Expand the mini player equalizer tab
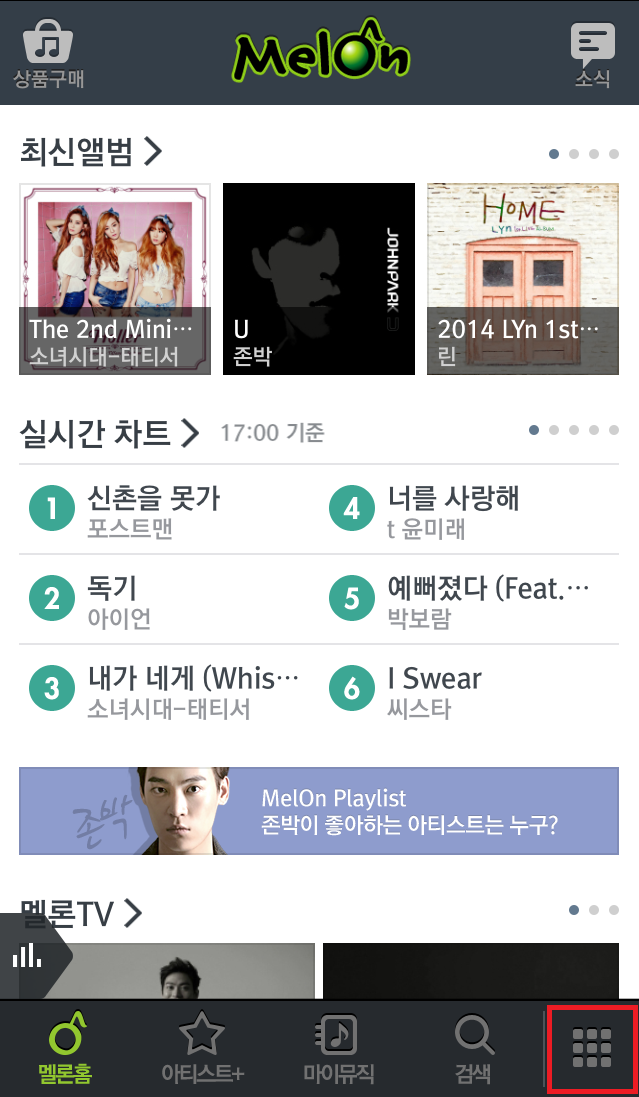Viewport: 639px width, 1097px height. [29, 956]
